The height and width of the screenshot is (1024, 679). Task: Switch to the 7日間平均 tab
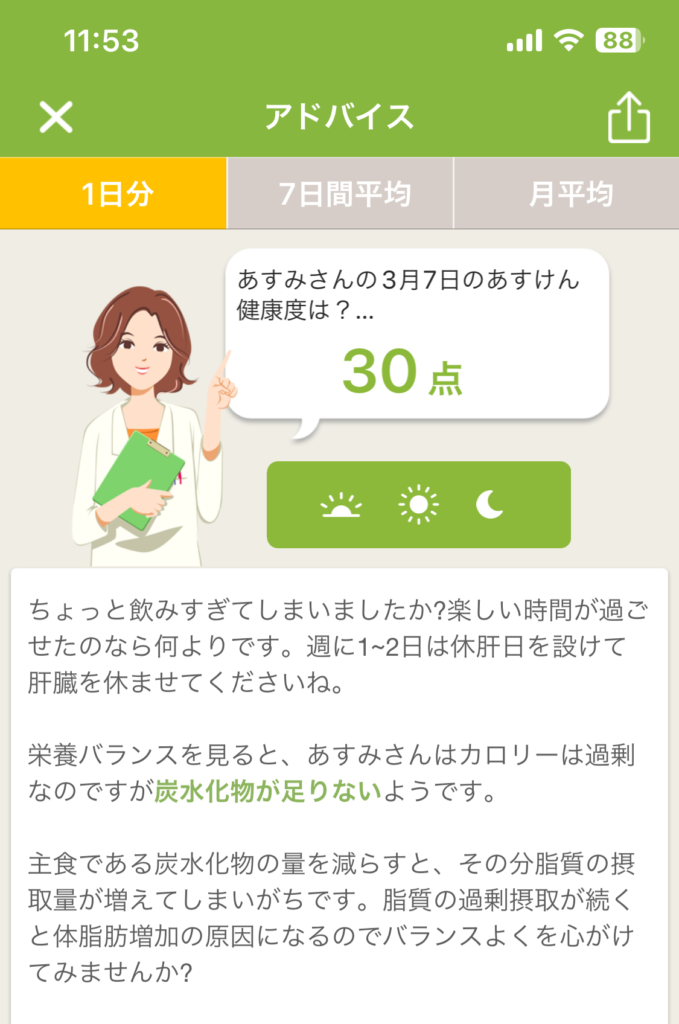341,194
